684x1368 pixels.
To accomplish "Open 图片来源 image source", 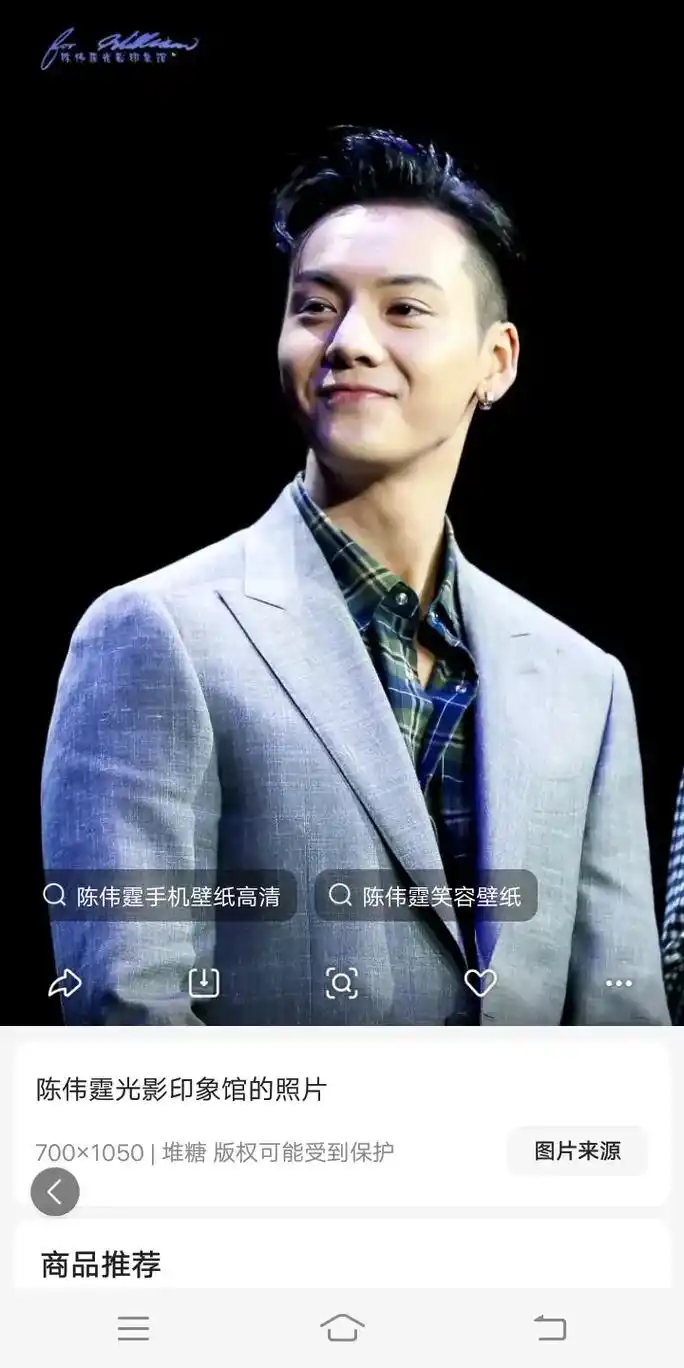I will click(x=577, y=1151).
